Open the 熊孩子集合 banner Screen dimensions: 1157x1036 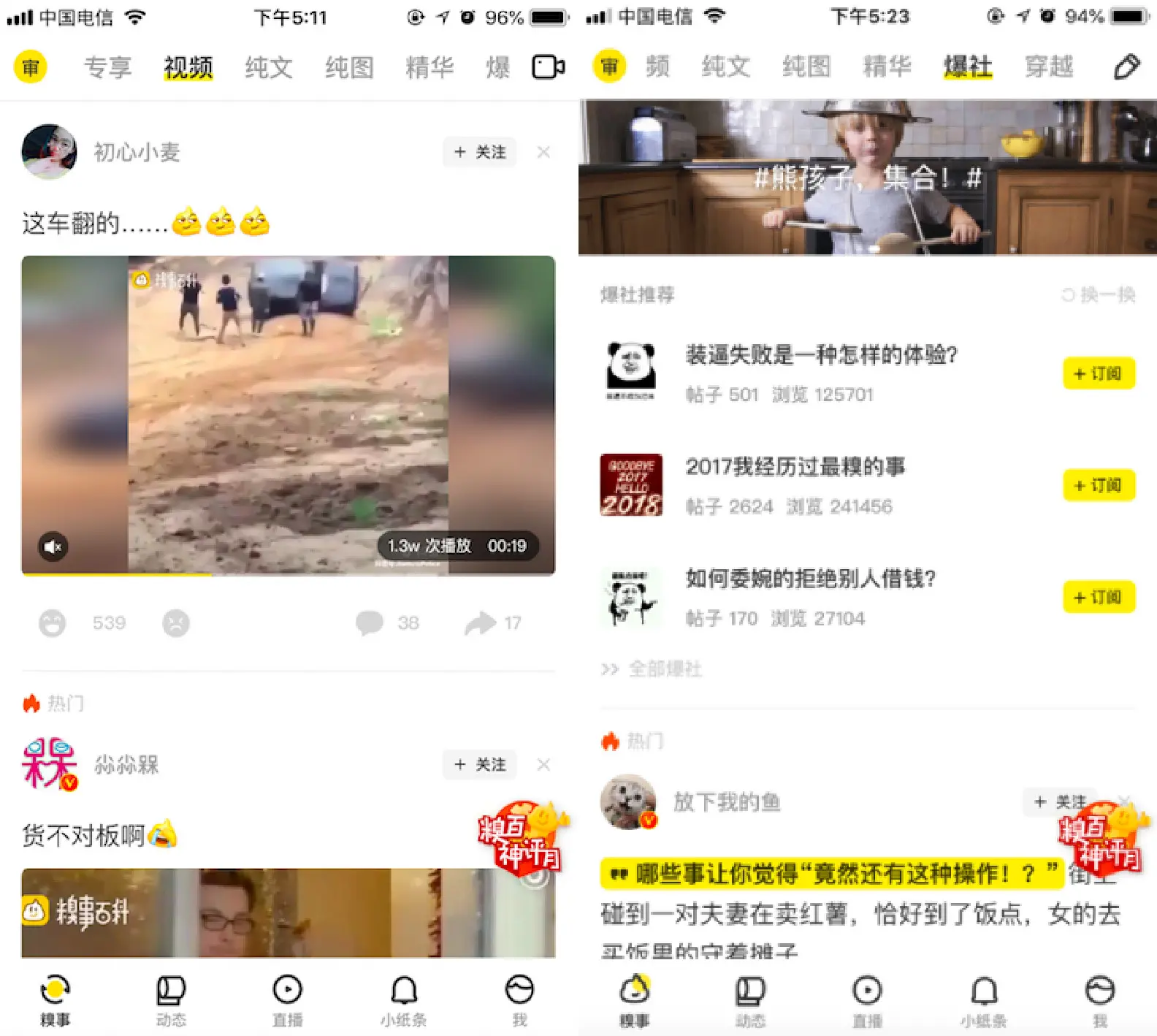pyautogui.click(x=867, y=178)
